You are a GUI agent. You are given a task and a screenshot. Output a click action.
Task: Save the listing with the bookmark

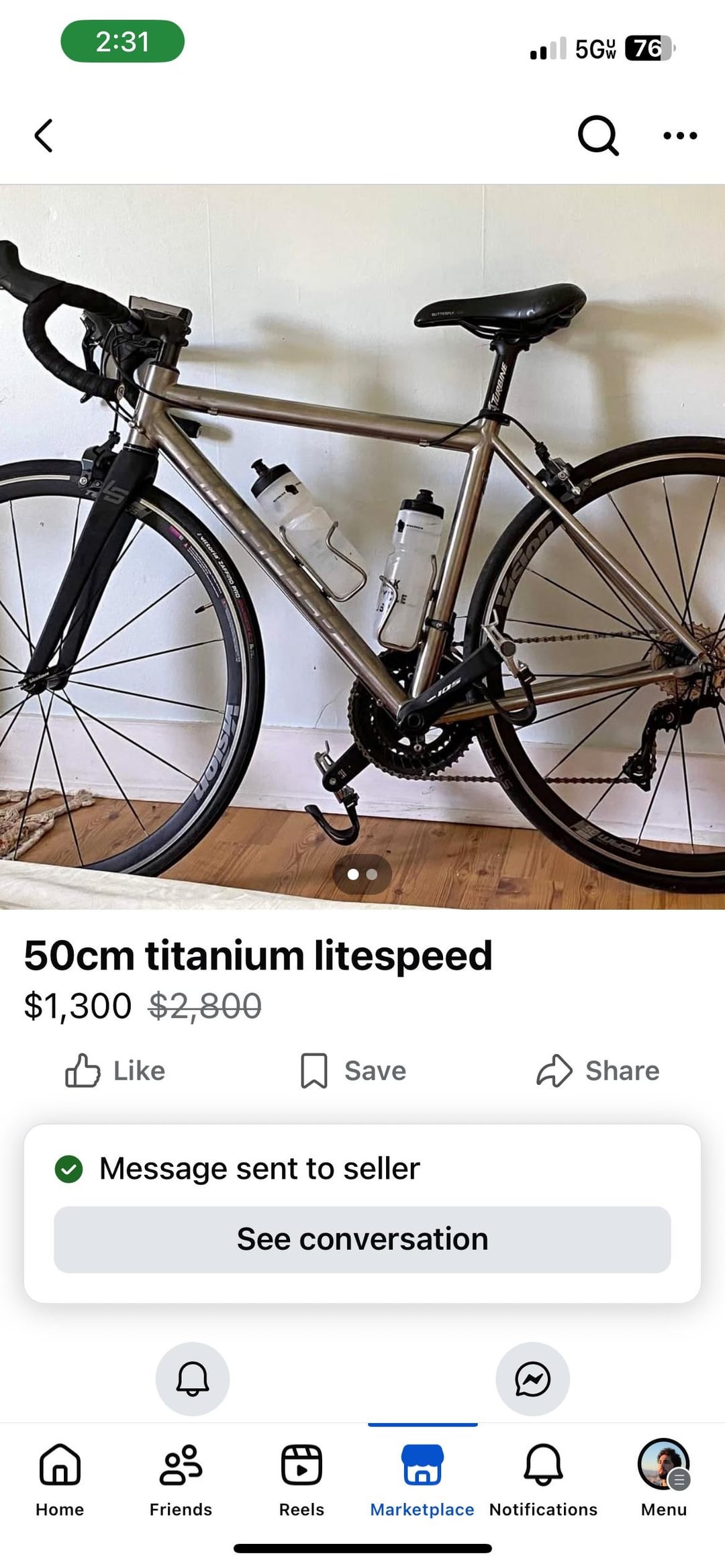[x=353, y=1070]
